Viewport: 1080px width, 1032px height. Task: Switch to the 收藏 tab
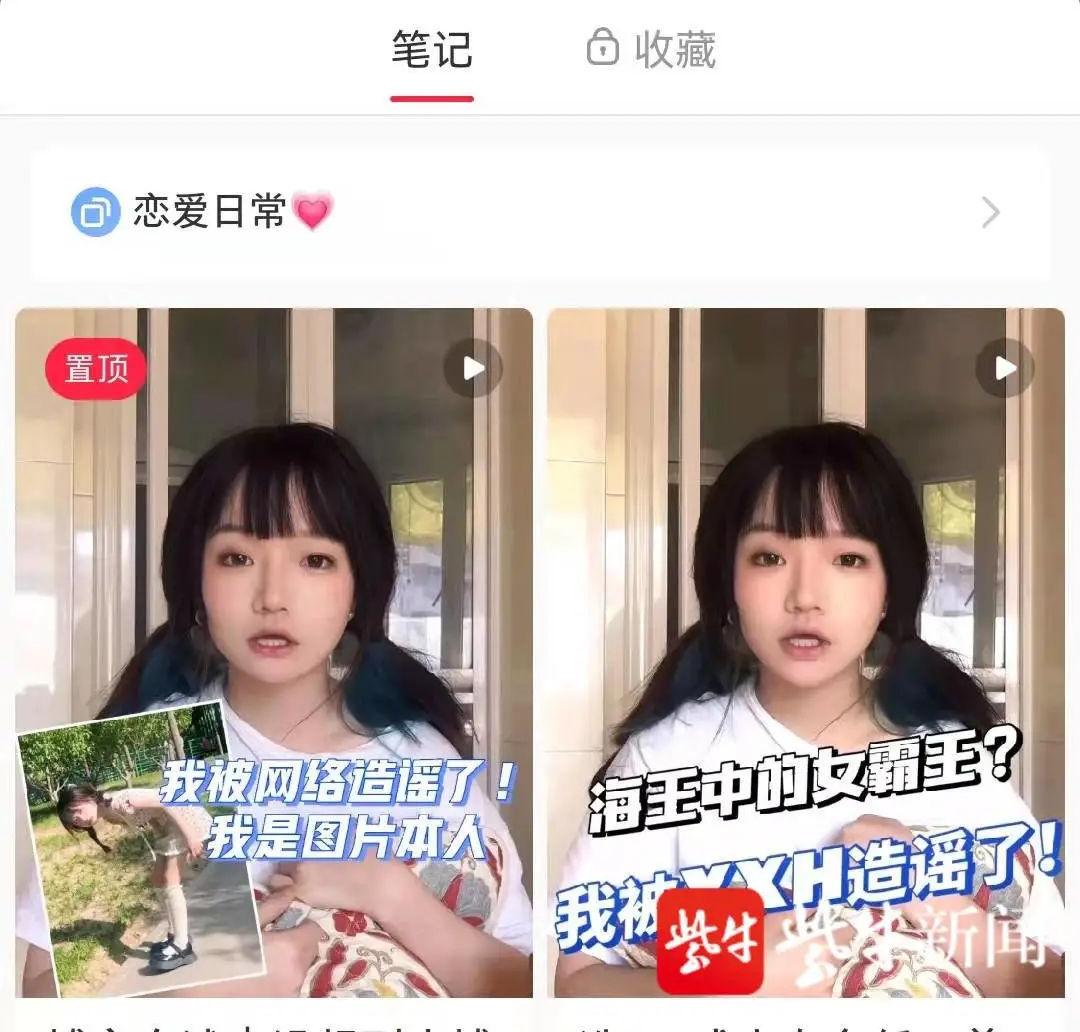click(x=652, y=50)
